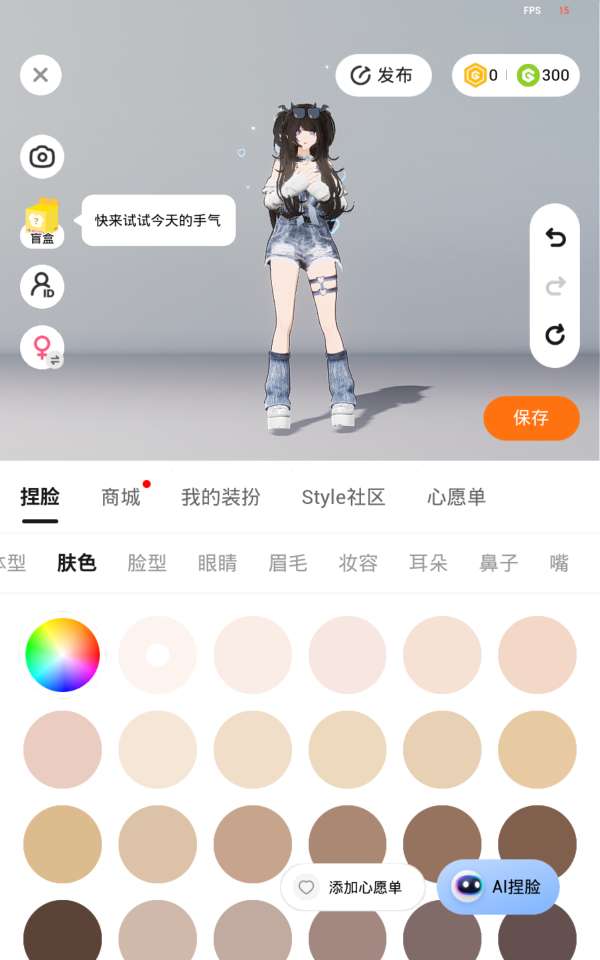
Task: Close the avatar editor
Action: pos(41,75)
